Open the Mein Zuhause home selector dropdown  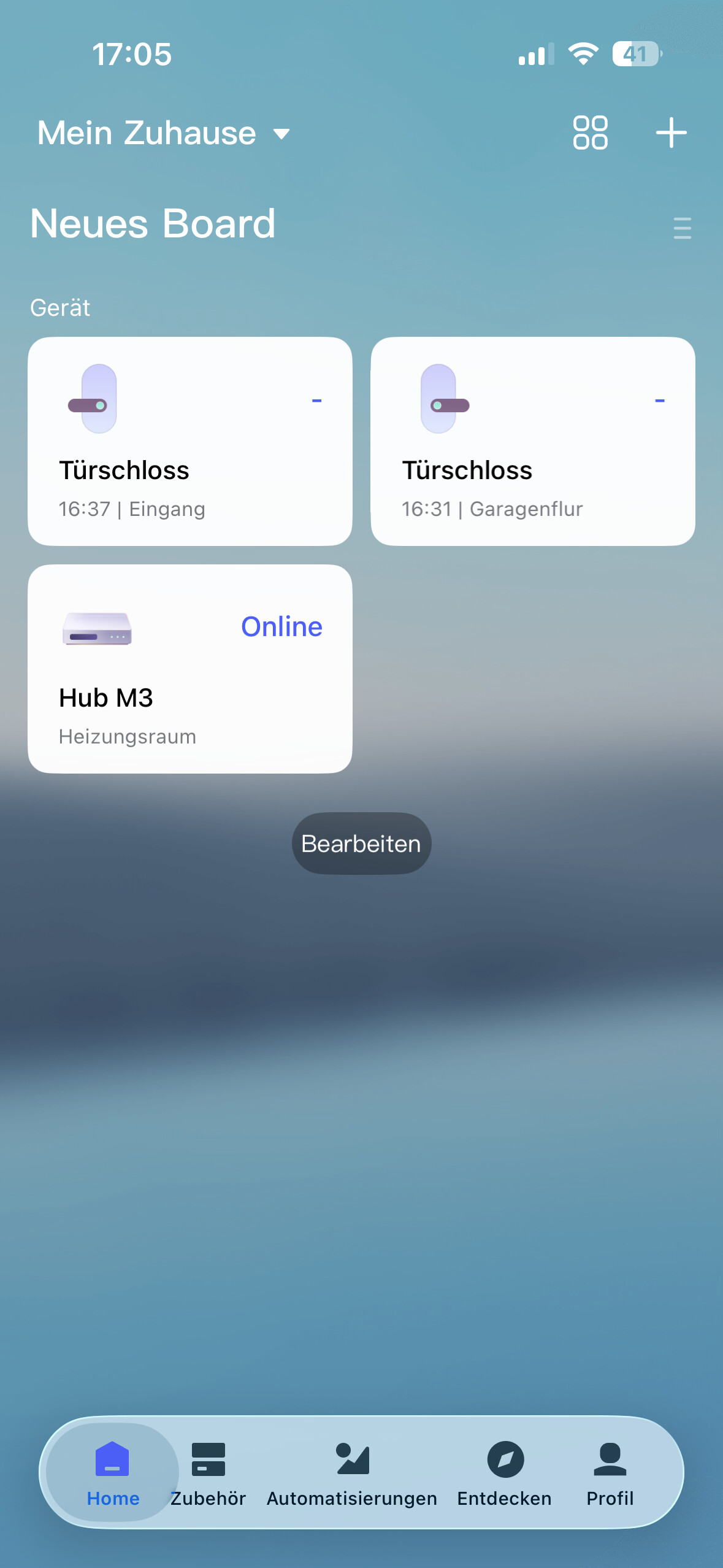[163, 133]
